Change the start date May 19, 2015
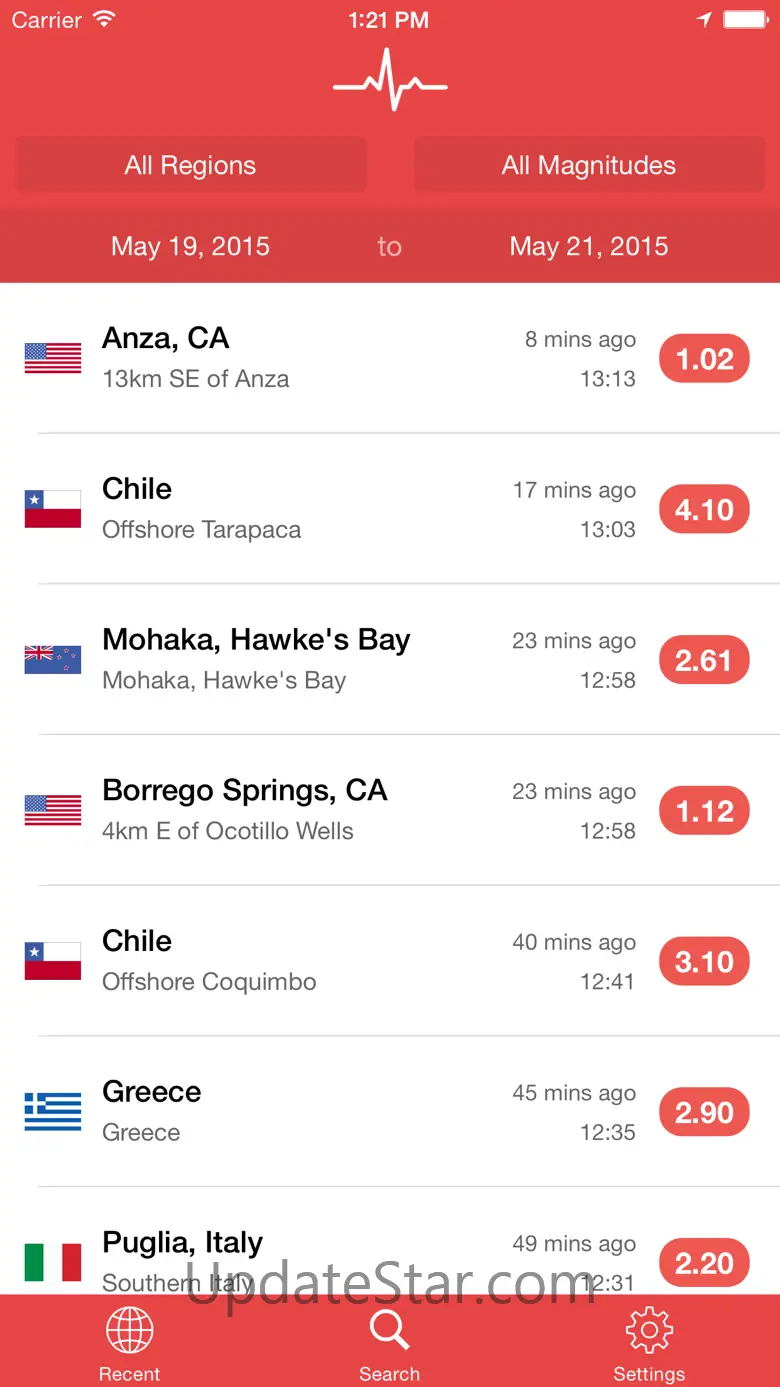The width and height of the screenshot is (780, 1387). (190, 246)
